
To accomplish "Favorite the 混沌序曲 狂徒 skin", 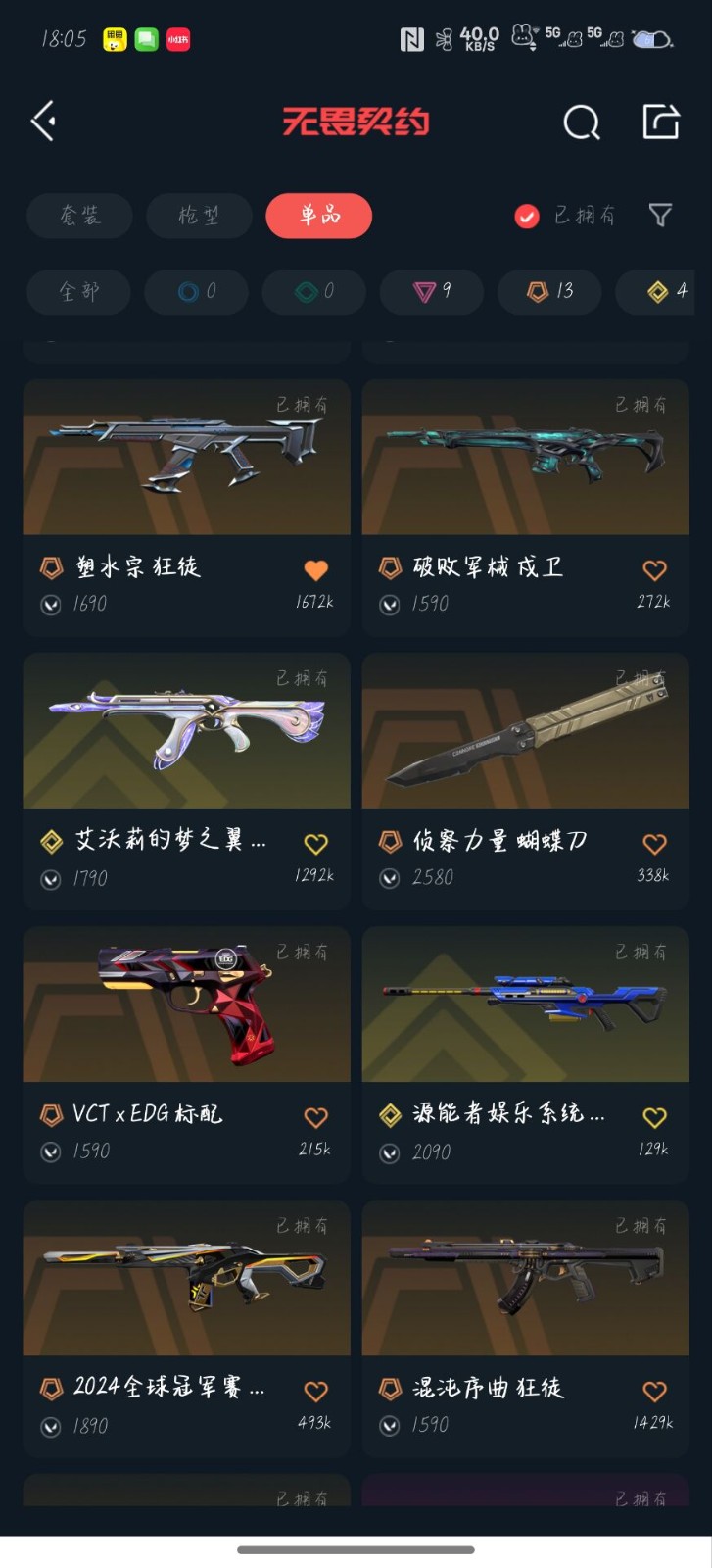I will pos(654,1390).
